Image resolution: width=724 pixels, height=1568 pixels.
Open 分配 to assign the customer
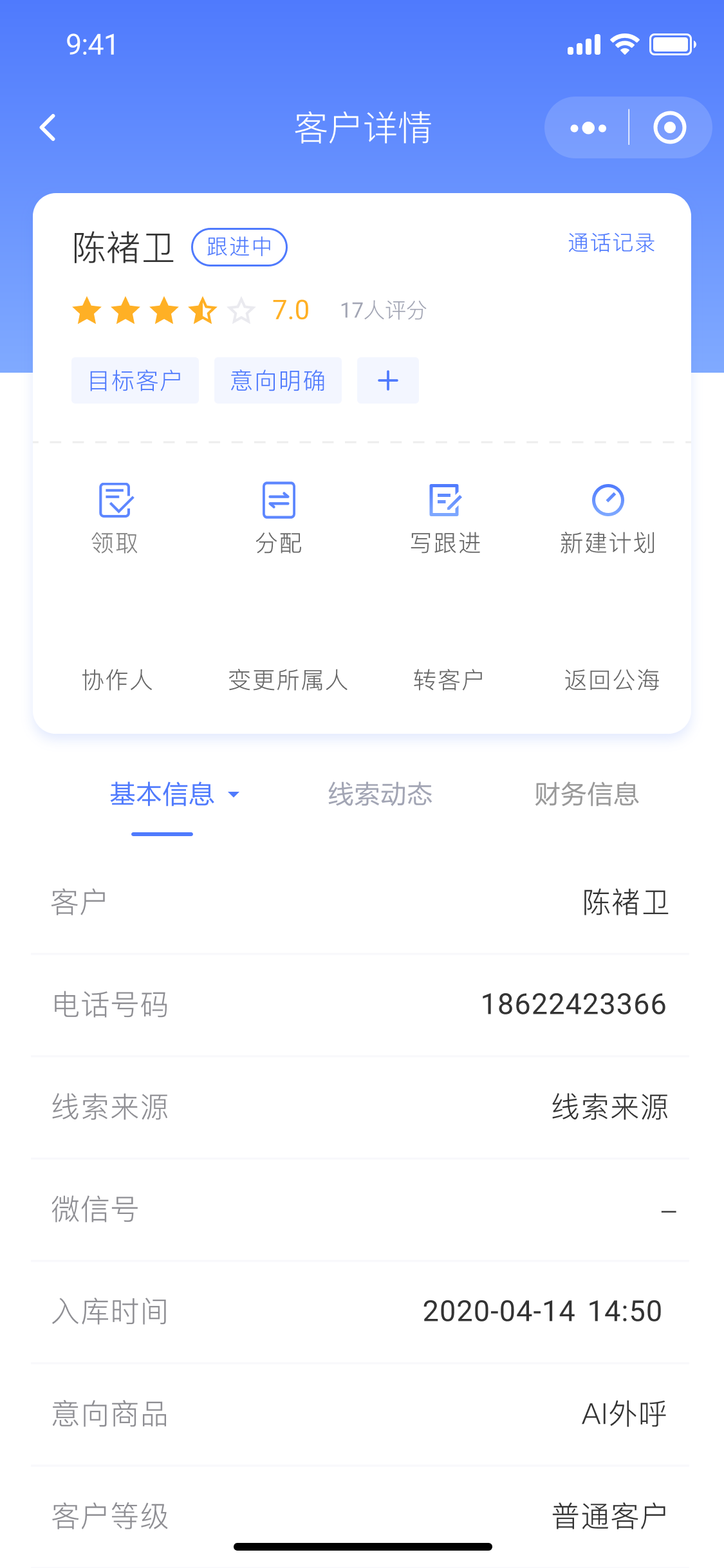[x=279, y=518]
